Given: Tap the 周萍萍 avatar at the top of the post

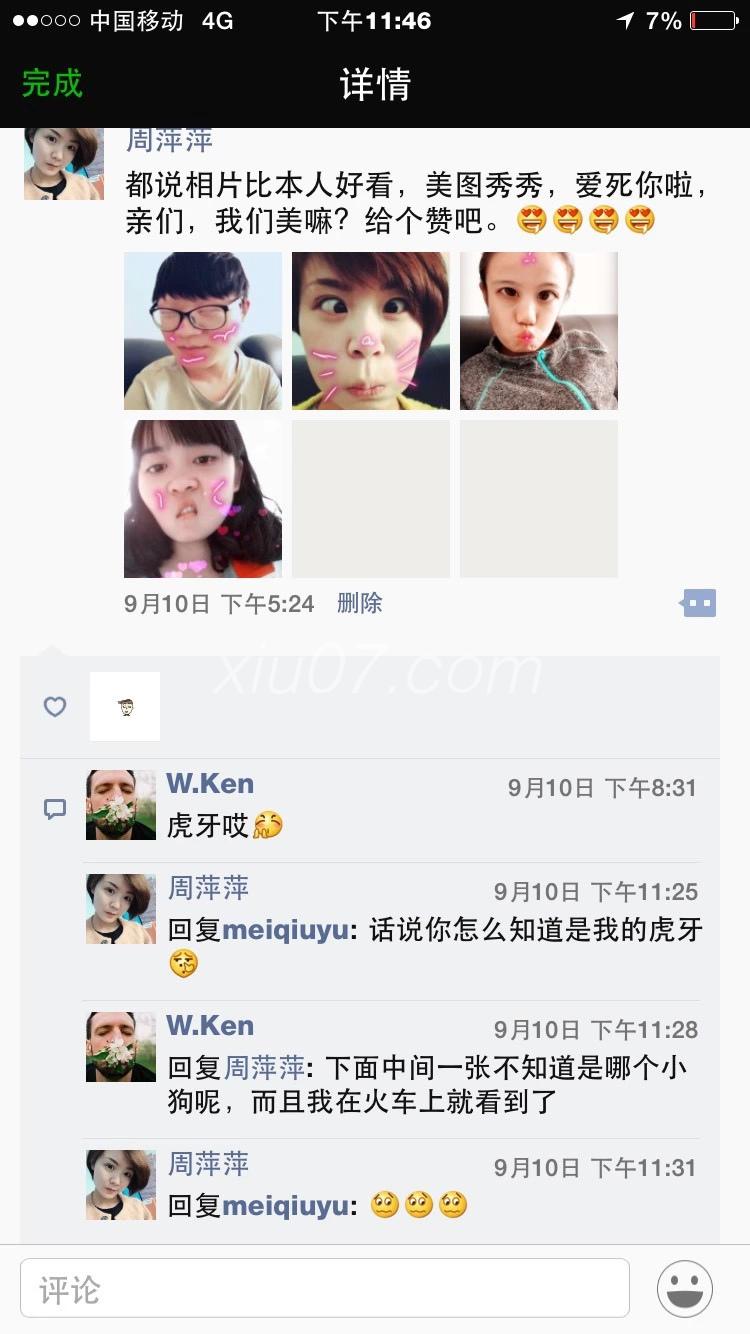Looking at the screenshot, I should 64,163.
